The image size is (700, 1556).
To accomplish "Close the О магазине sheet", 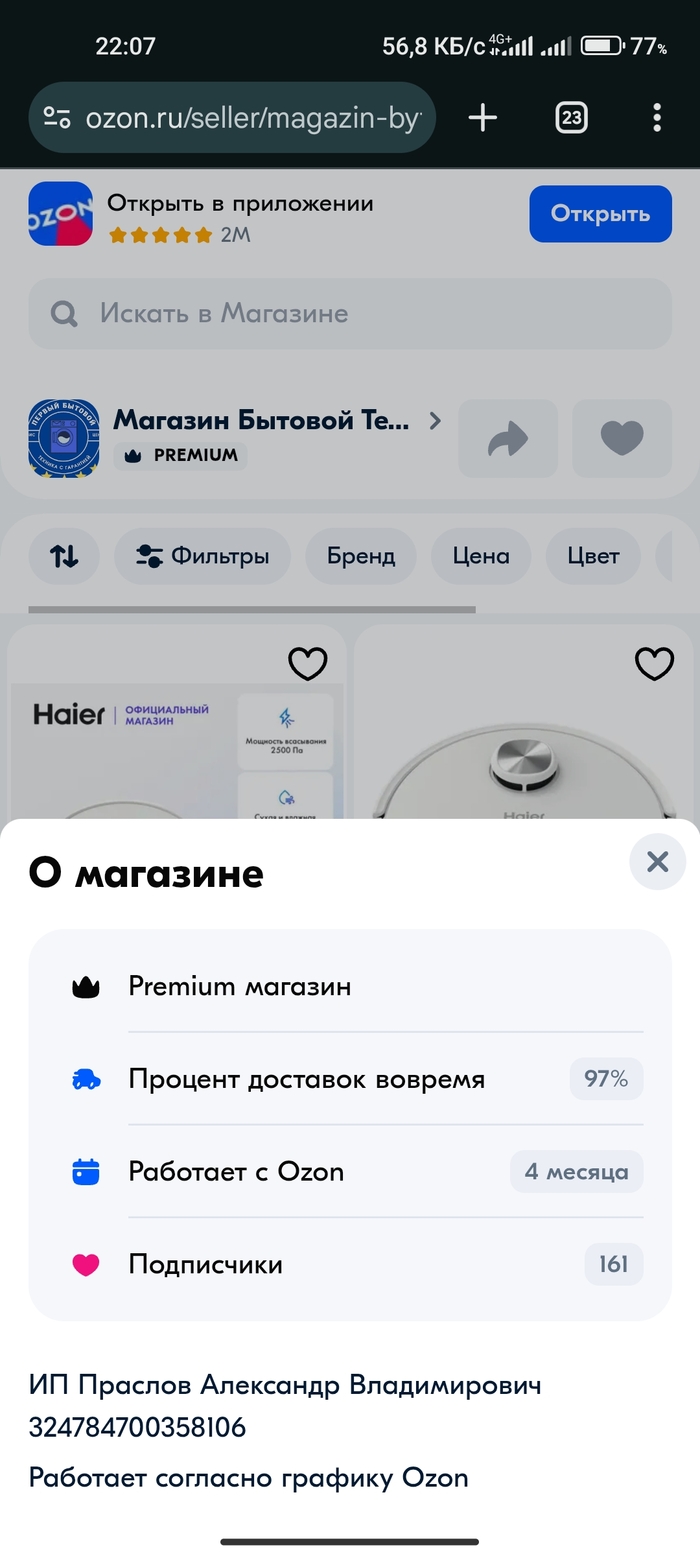I will click(657, 862).
